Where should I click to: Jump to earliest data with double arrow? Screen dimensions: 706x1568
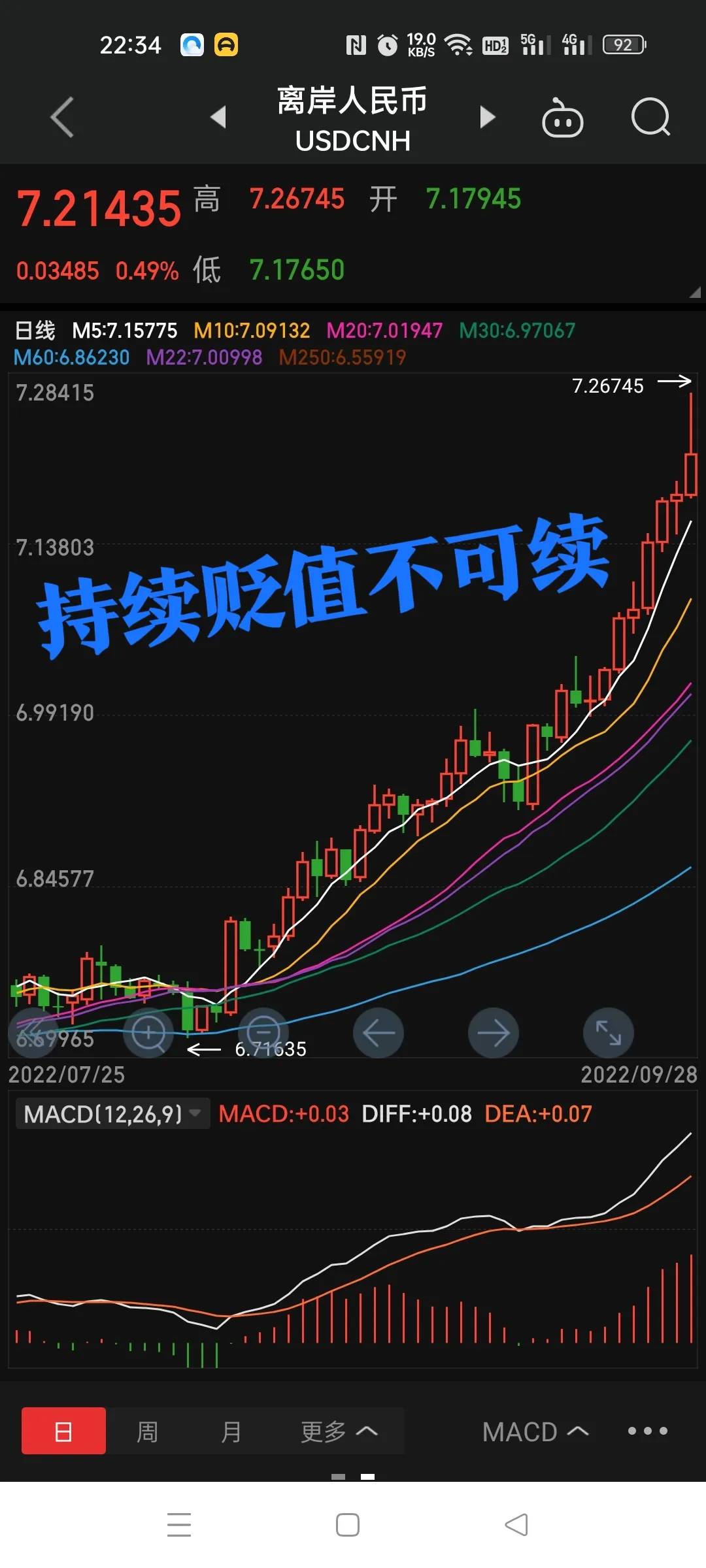point(33,1033)
